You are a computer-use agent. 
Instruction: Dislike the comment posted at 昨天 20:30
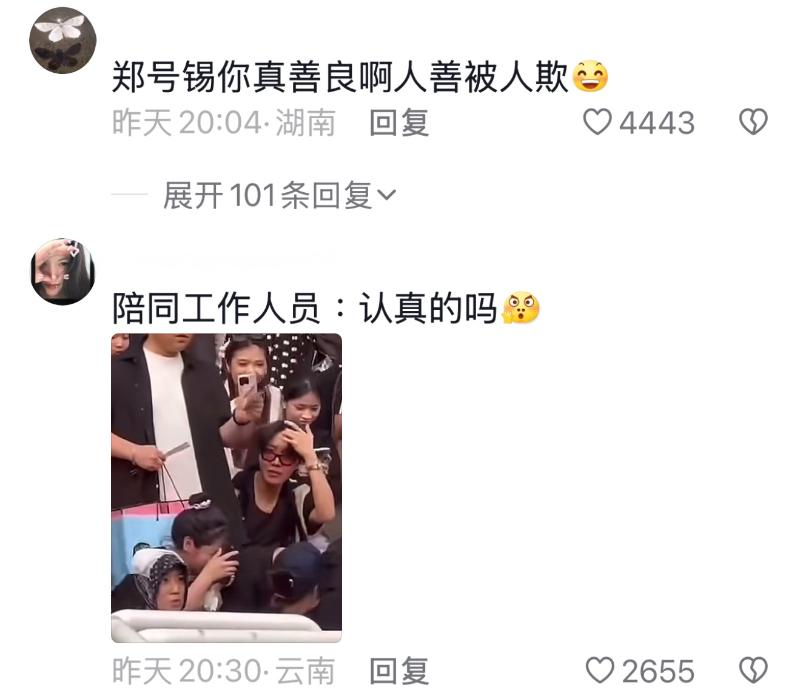752,669
